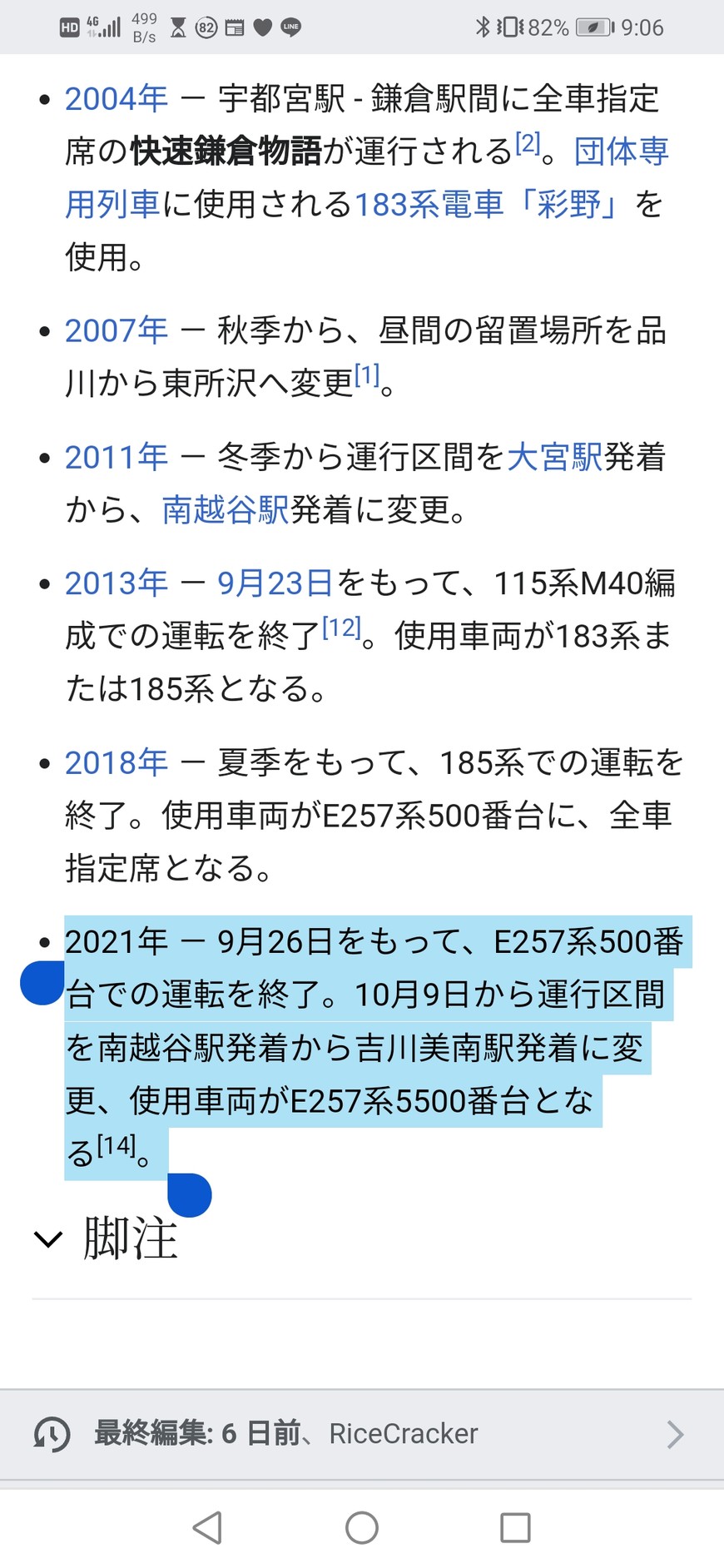Open the 最終編集 history by RiceCracker

[361, 1433]
